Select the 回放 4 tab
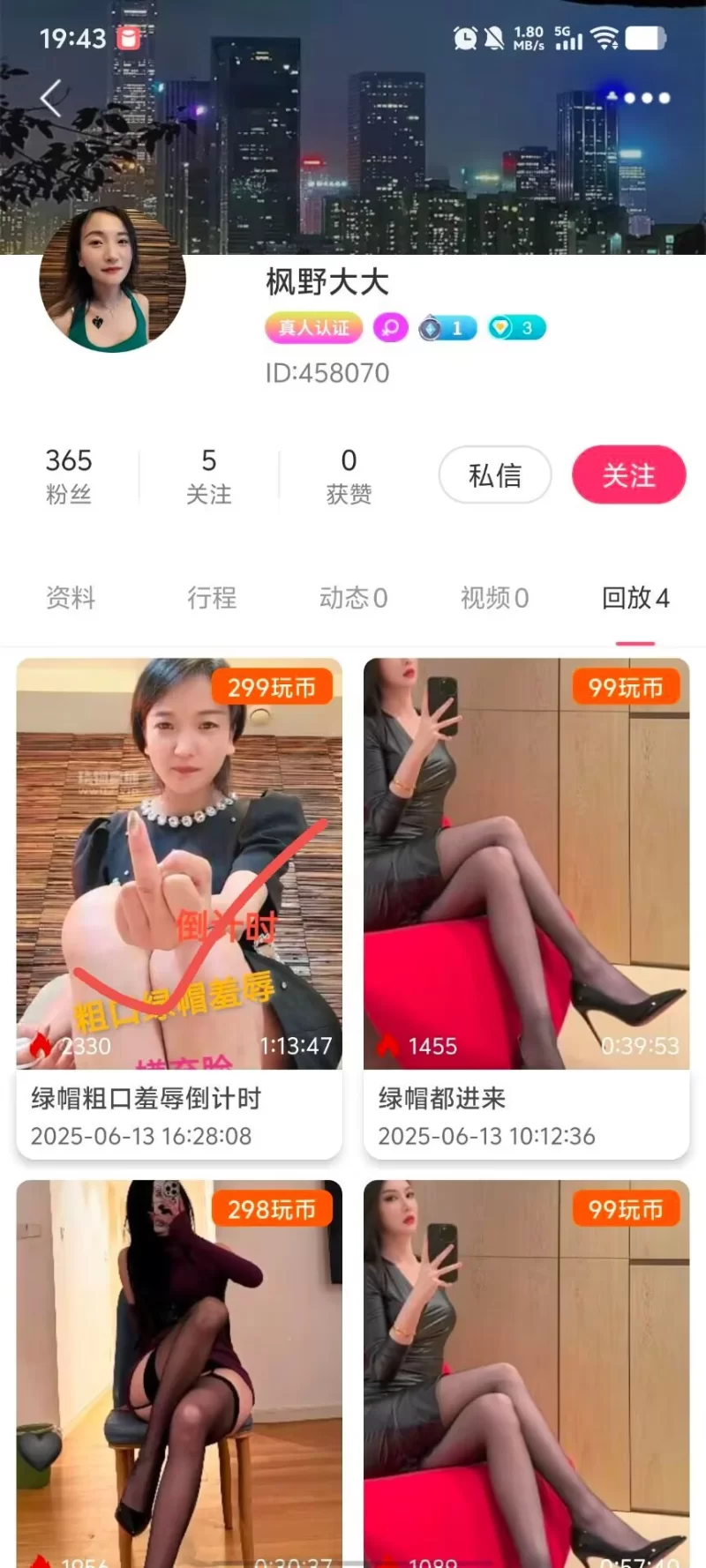 coord(635,598)
